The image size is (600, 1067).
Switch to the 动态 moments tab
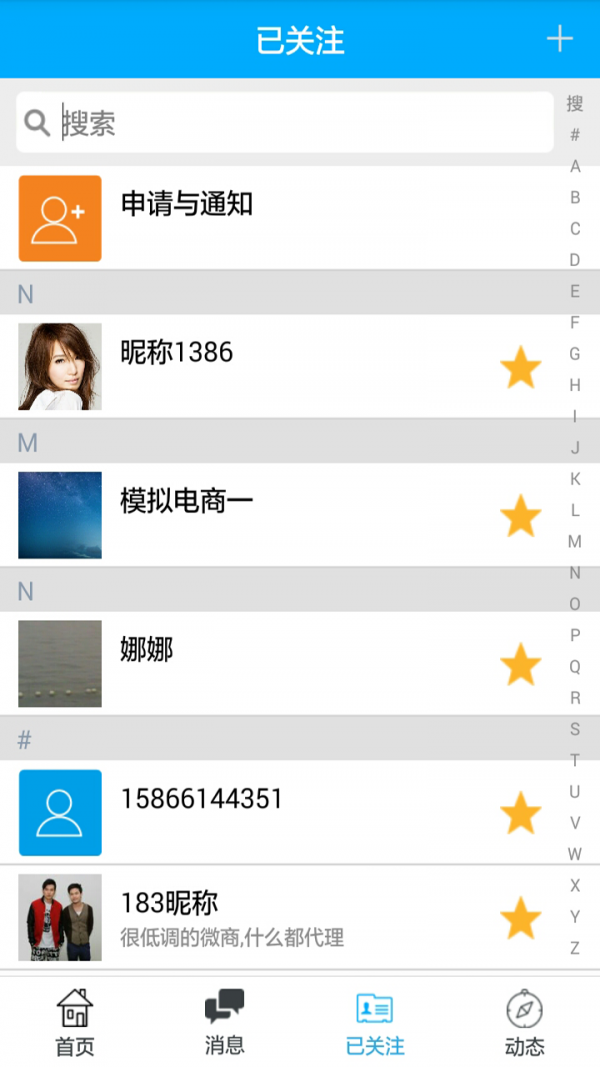524,1022
